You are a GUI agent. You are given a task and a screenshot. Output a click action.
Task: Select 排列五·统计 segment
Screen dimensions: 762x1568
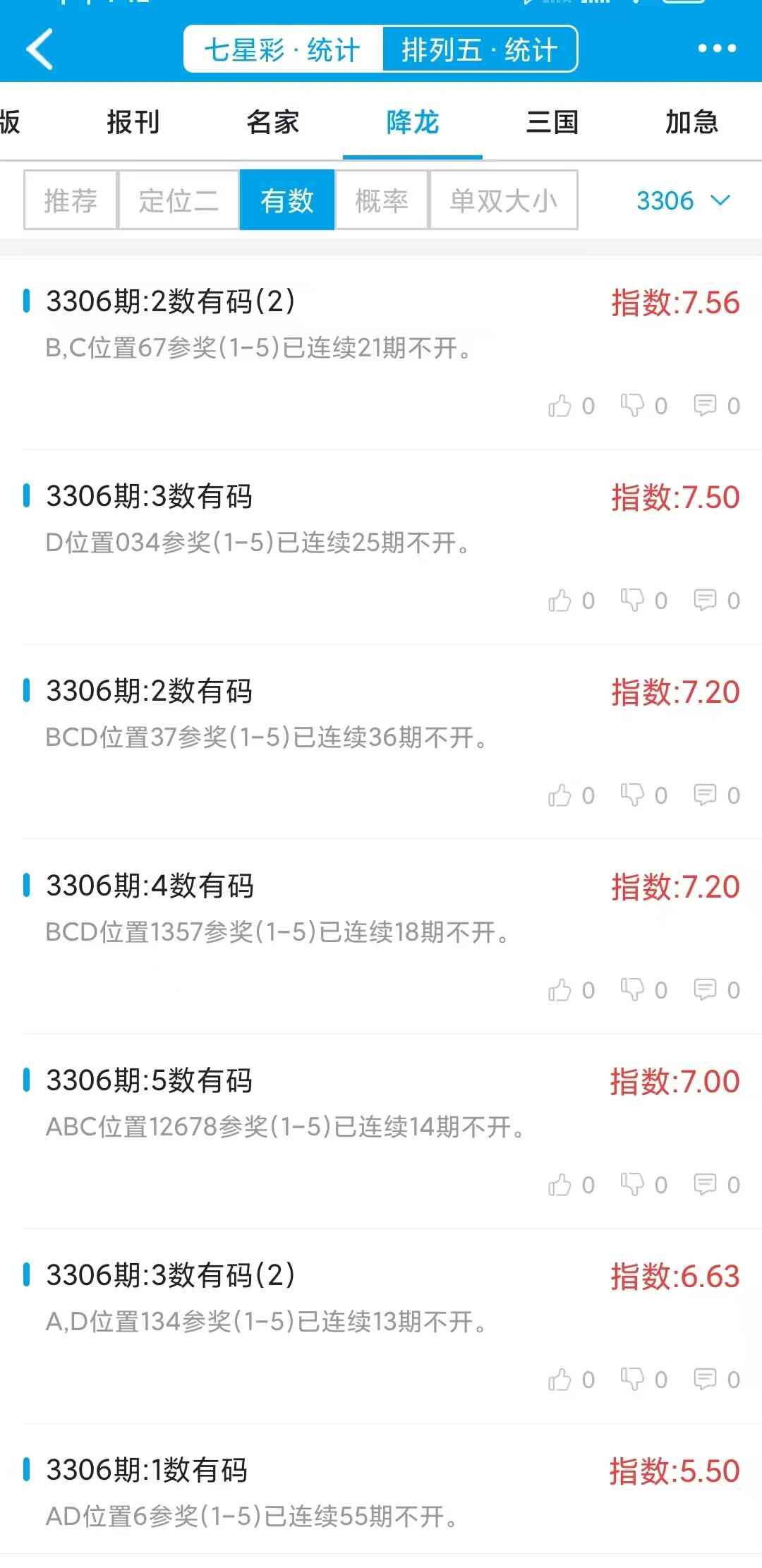click(x=480, y=49)
